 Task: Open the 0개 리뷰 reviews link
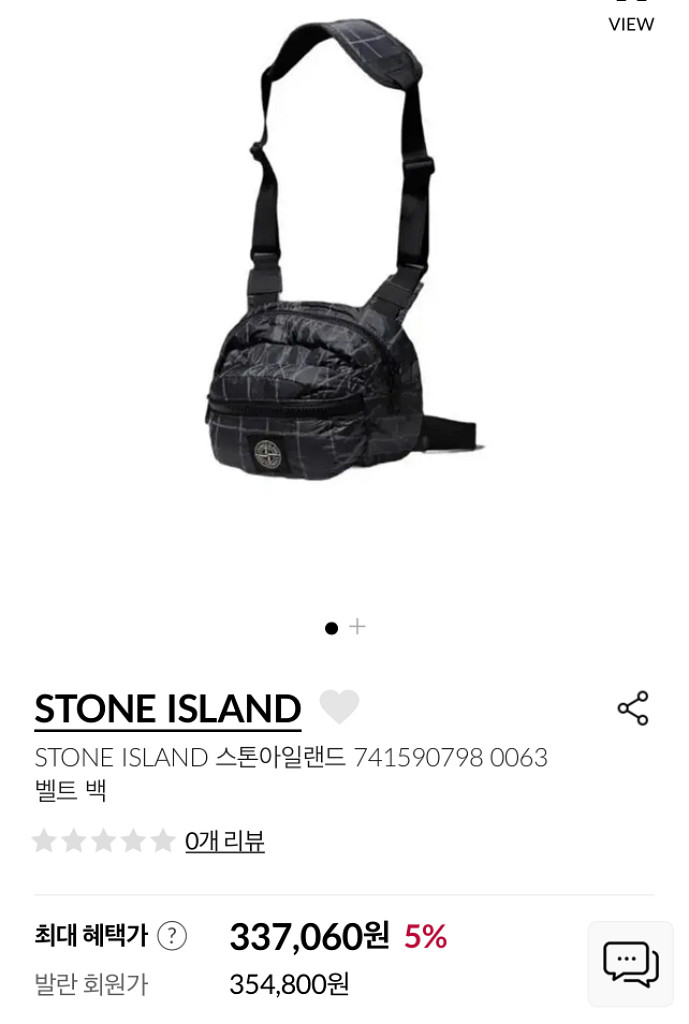tap(224, 841)
